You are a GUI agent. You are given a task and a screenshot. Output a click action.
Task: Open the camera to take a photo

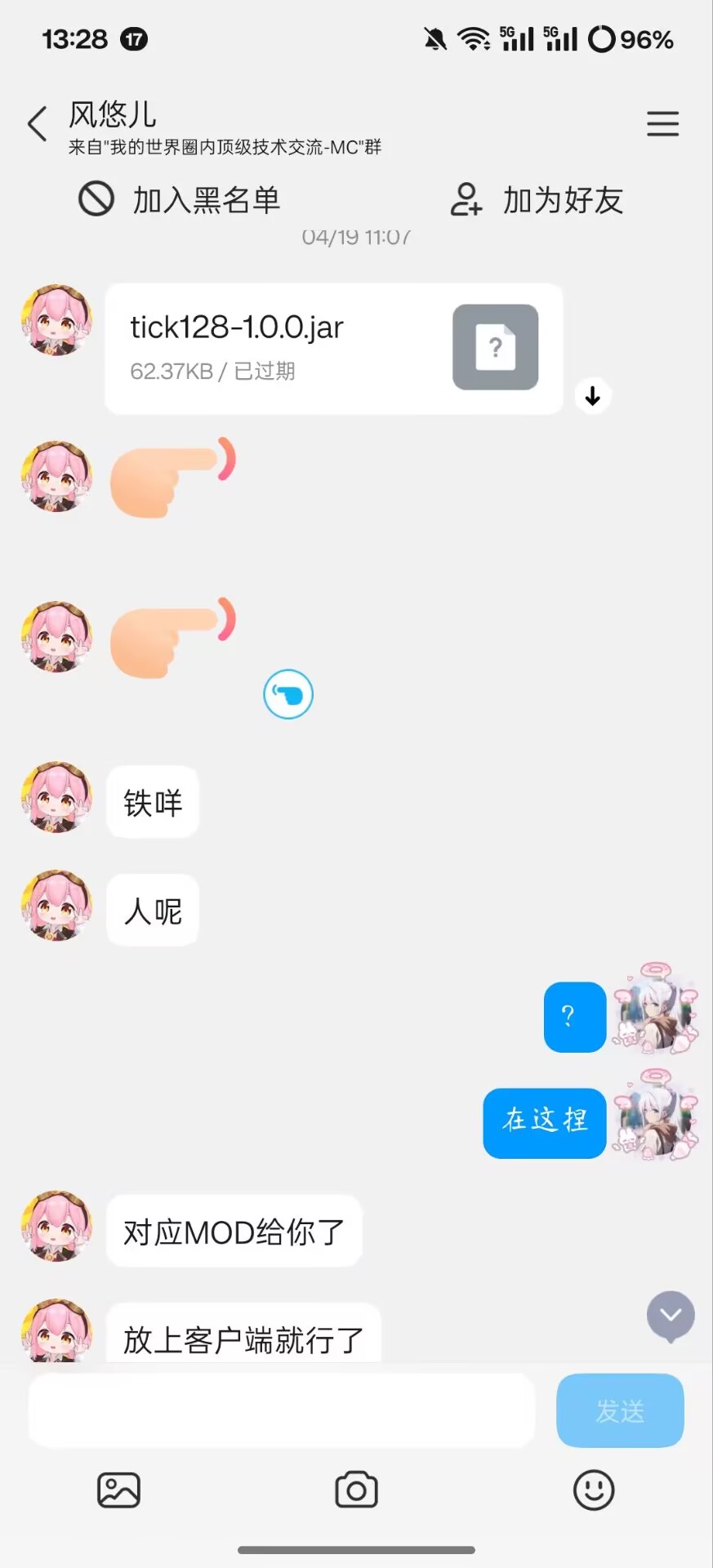click(x=357, y=1490)
